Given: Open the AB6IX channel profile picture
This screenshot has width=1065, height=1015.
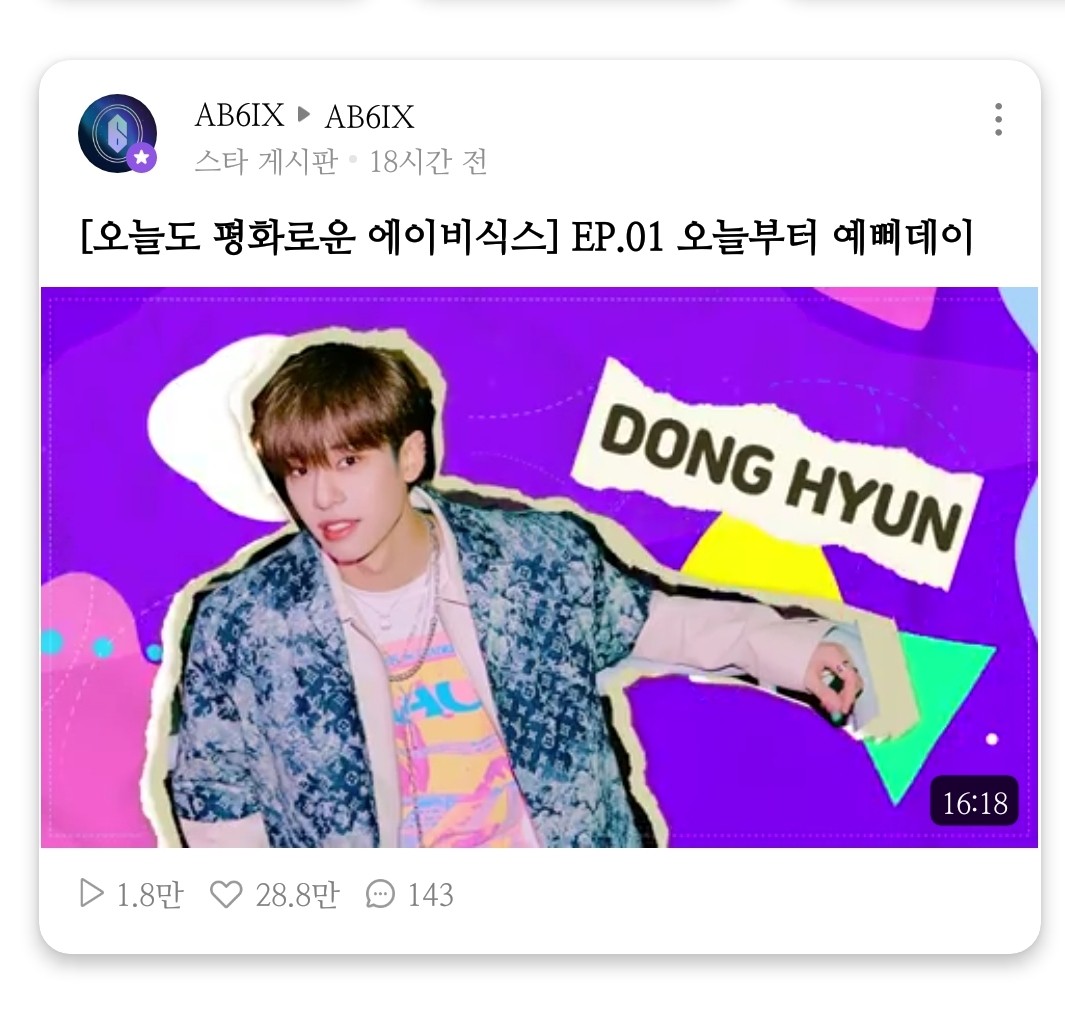Looking at the screenshot, I should click(117, 133).
